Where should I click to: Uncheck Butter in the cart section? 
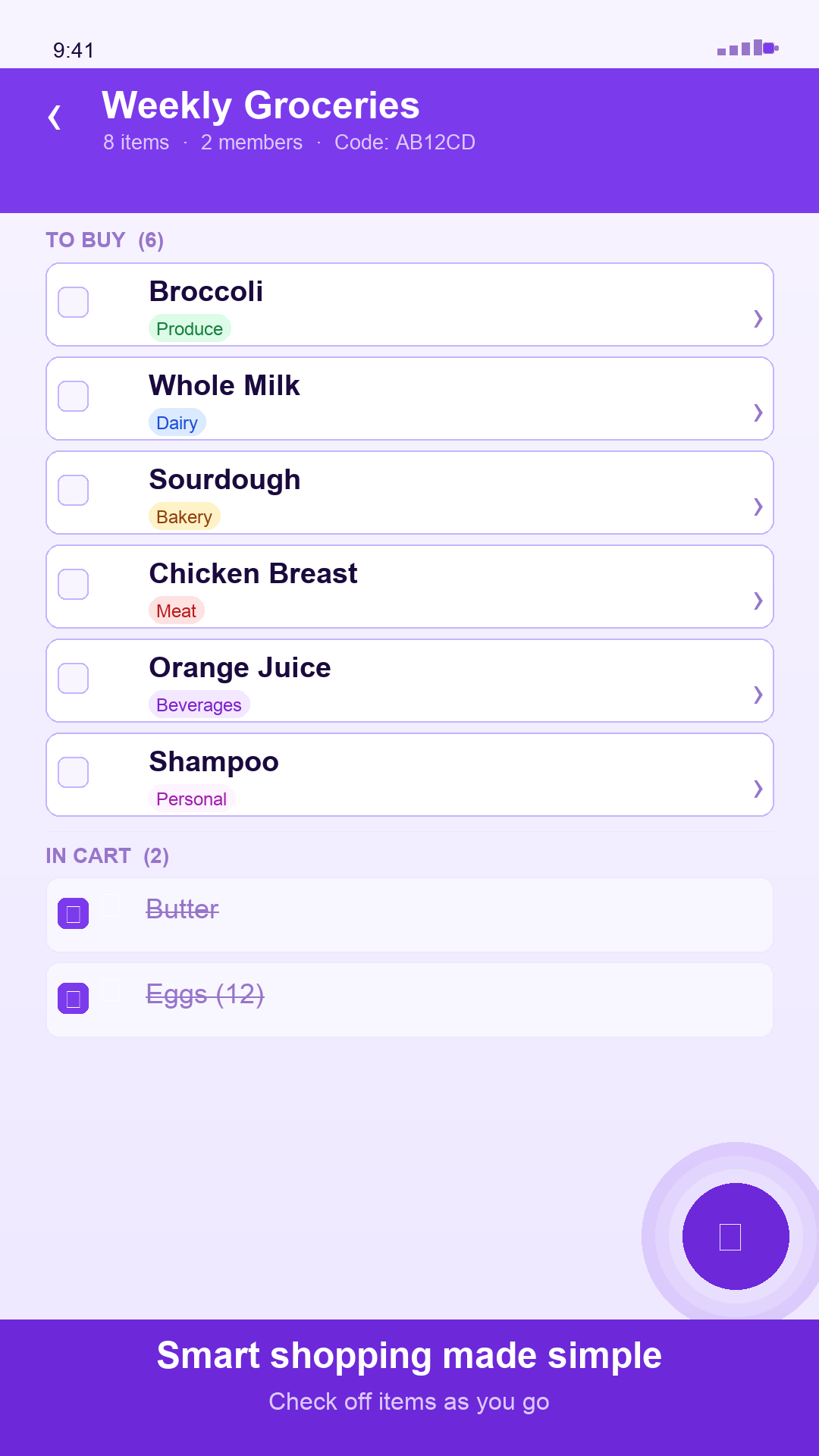click(x=73, y=915)
